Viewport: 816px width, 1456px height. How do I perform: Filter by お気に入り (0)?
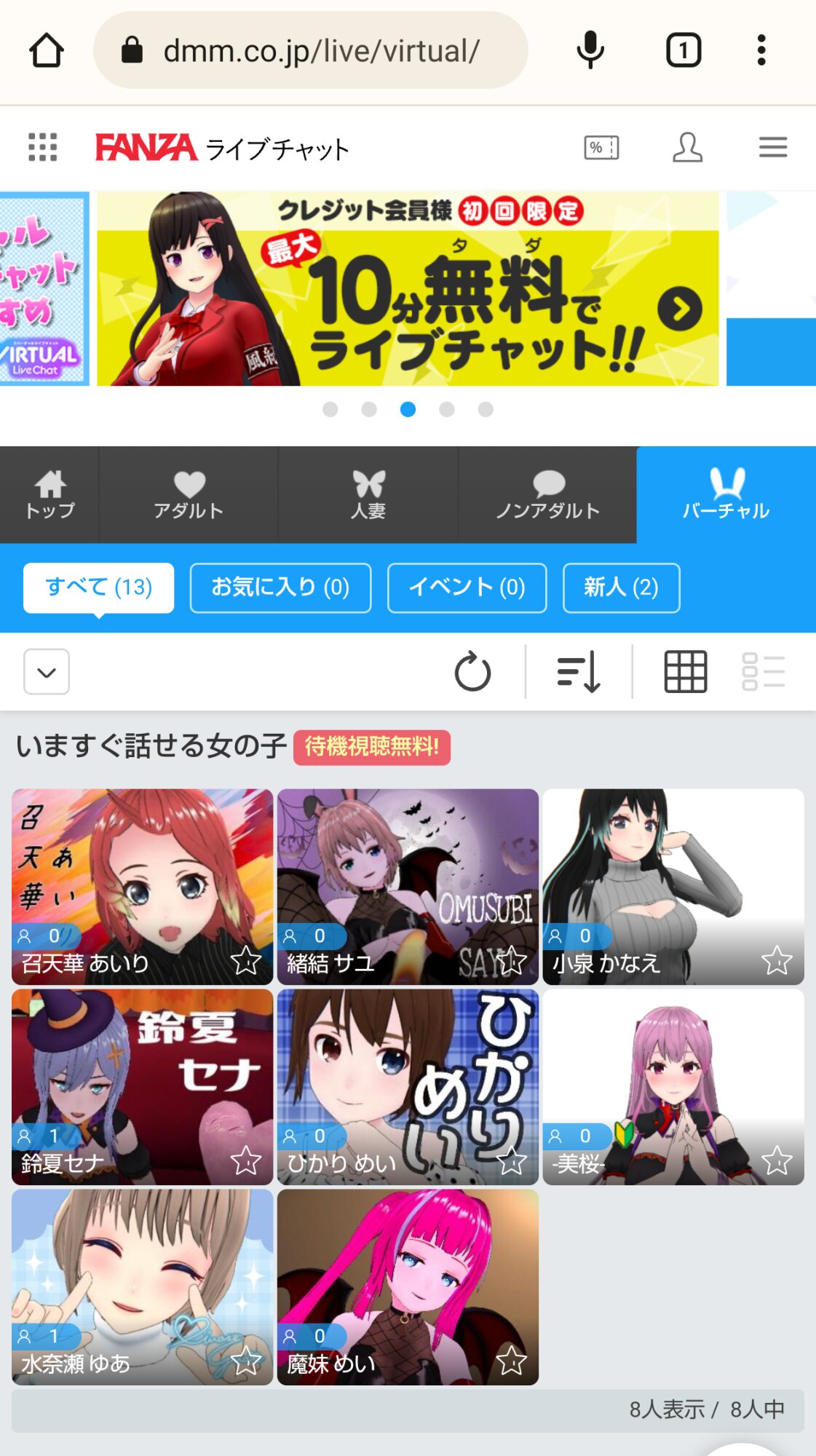(x=280, y=587)
